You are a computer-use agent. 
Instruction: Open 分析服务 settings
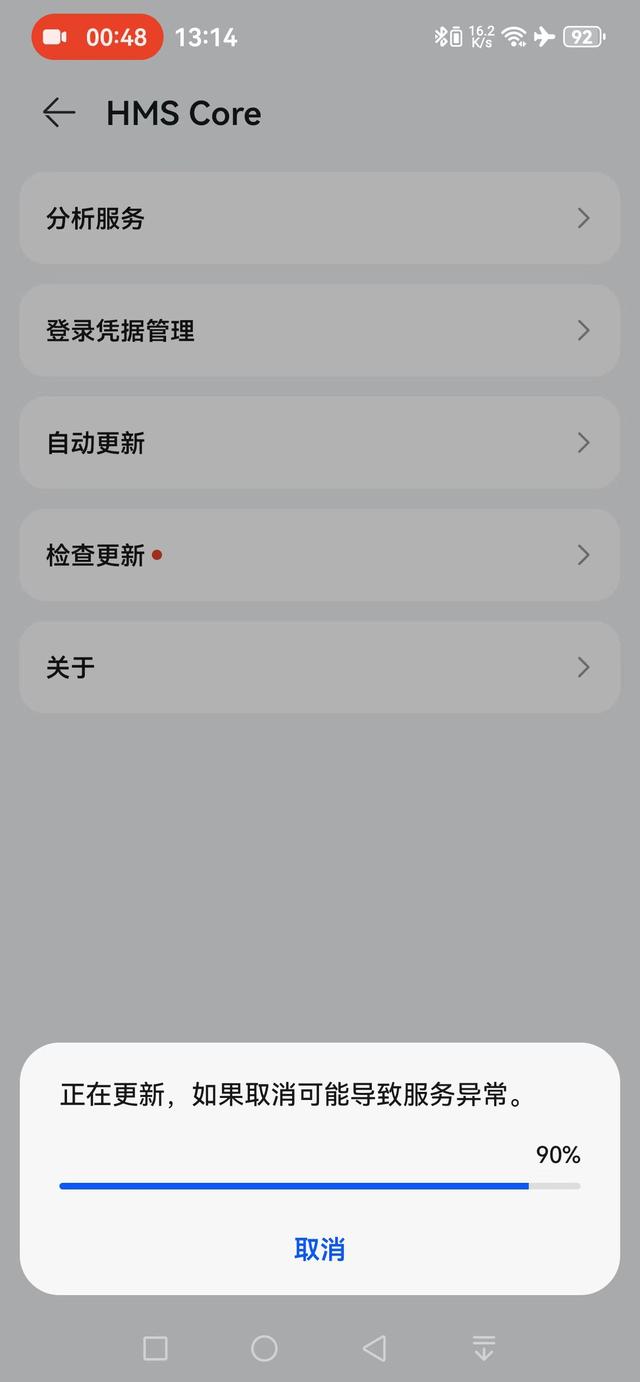tap(320, 218)
